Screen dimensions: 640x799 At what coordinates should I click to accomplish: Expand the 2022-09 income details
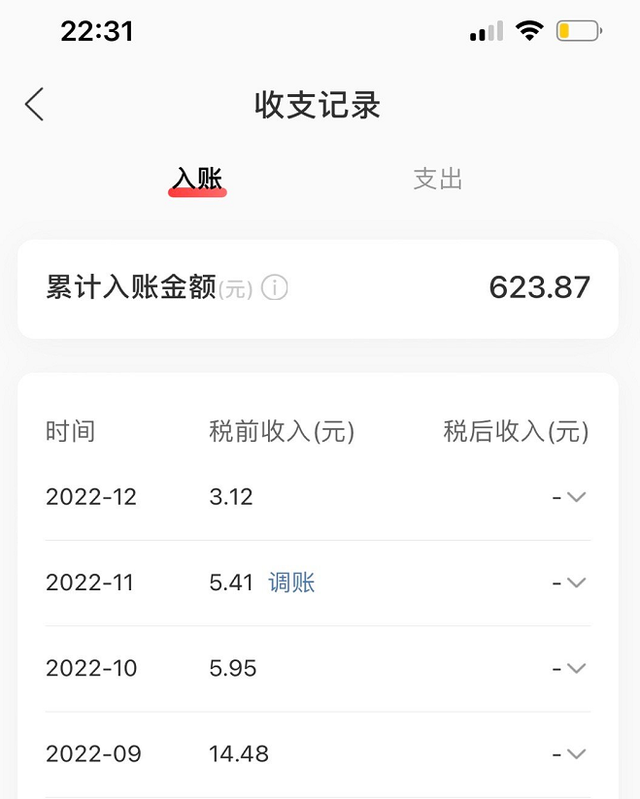click(x=575, y=754)
